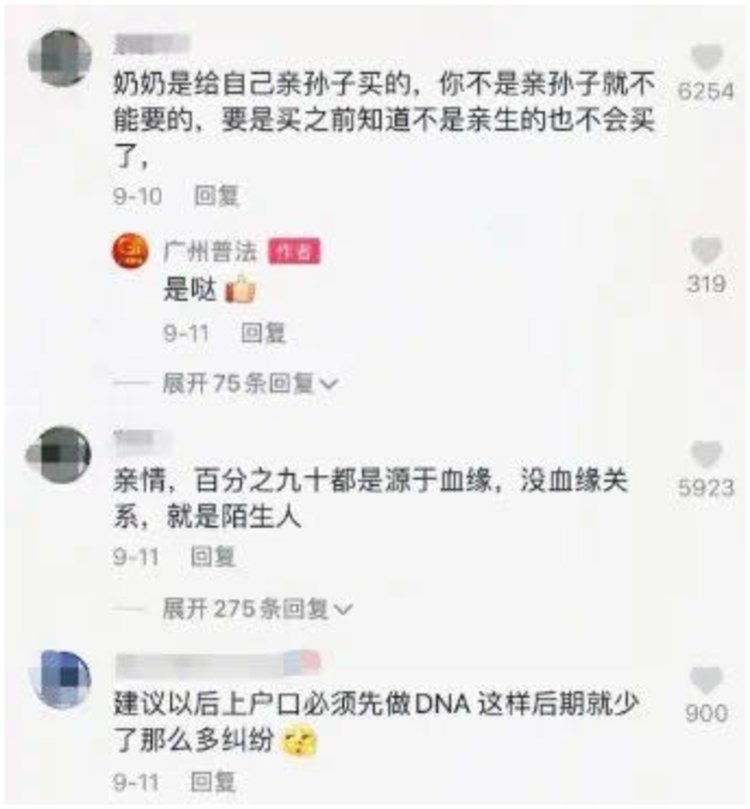The image size is (750, 809).
Task: Reply to the comment about 奶奶 and 亲孙子
Action: 216,196
